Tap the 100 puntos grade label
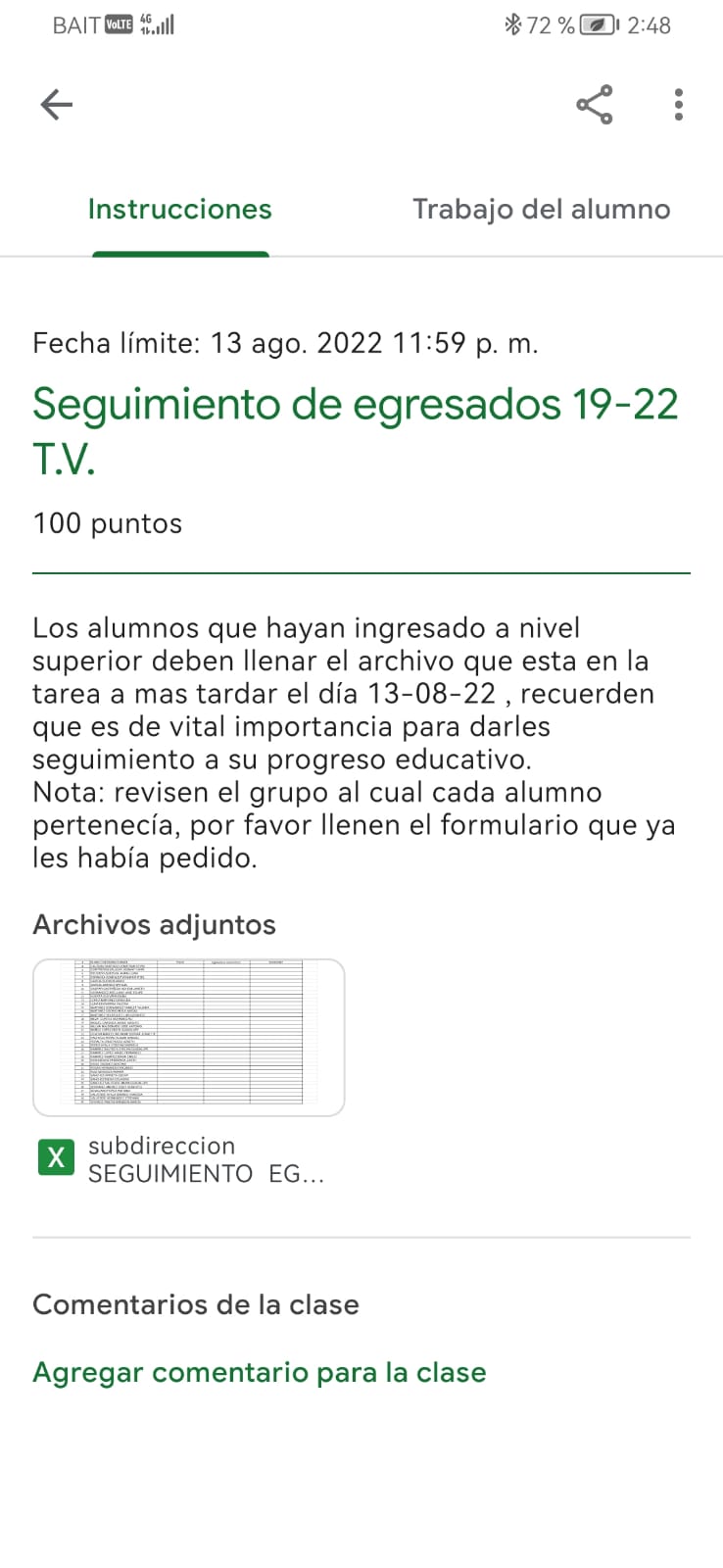 pos(107,523)
